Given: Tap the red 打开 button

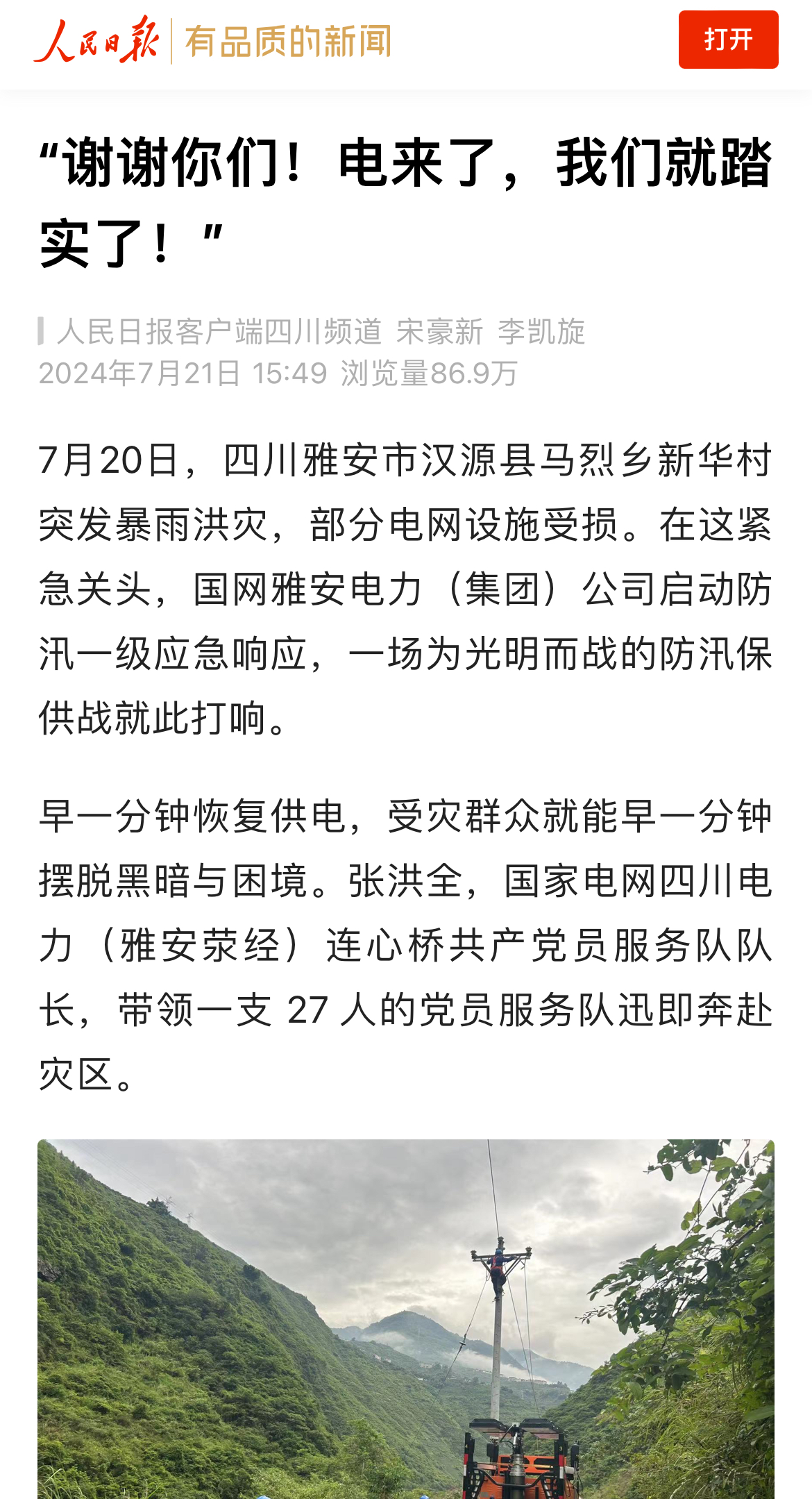Looking at the screenshot, I should [728, 40].
